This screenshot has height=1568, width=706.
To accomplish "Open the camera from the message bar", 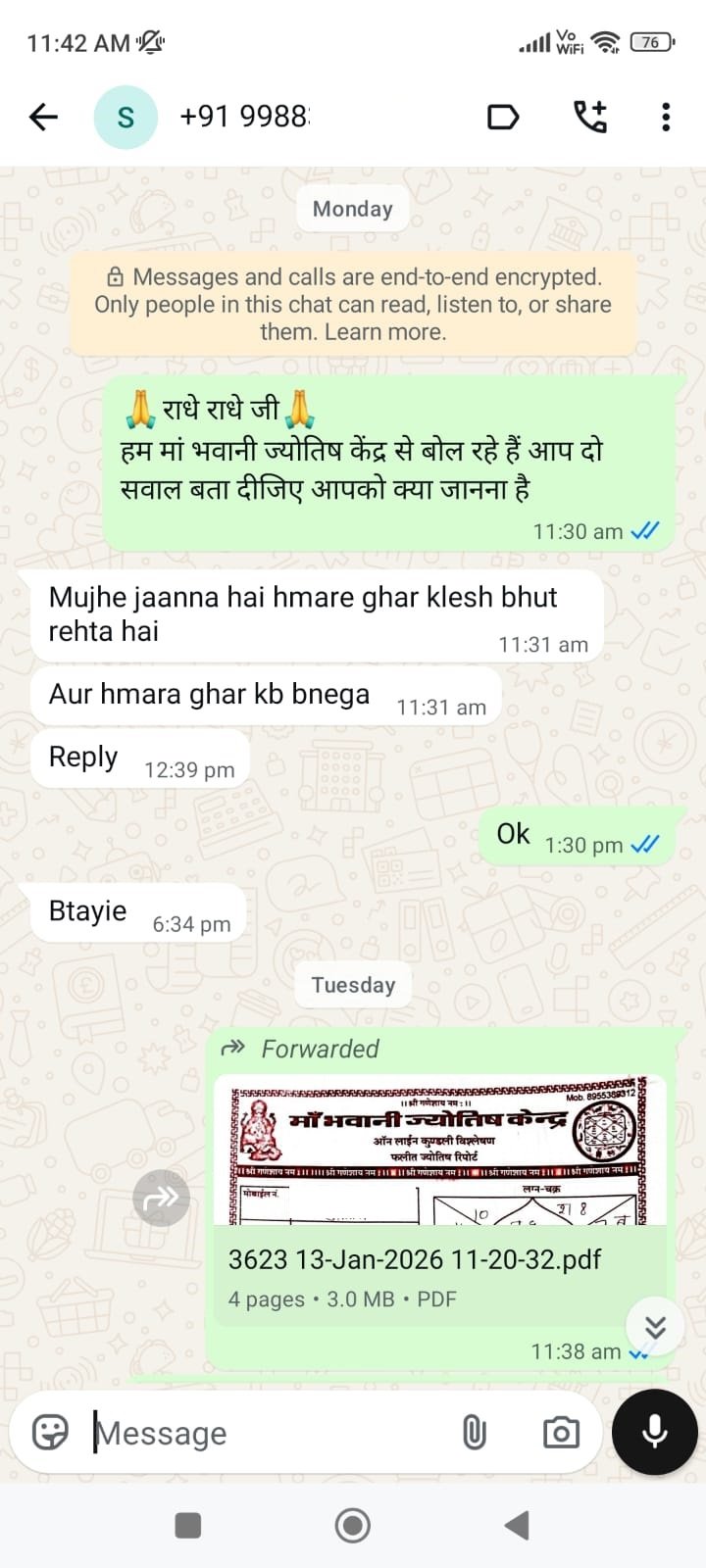I will (561, 1433).
